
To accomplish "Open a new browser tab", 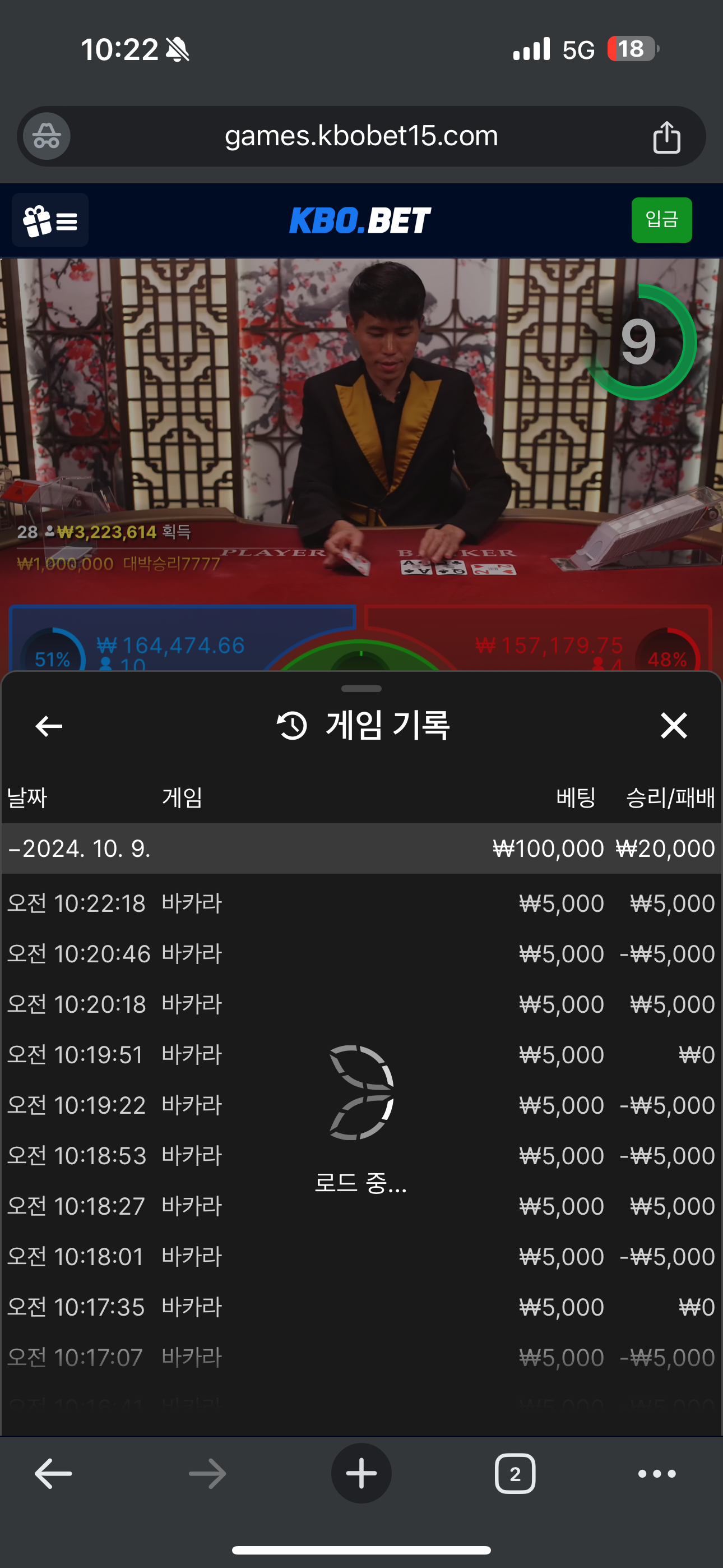I will (361, 1474).
